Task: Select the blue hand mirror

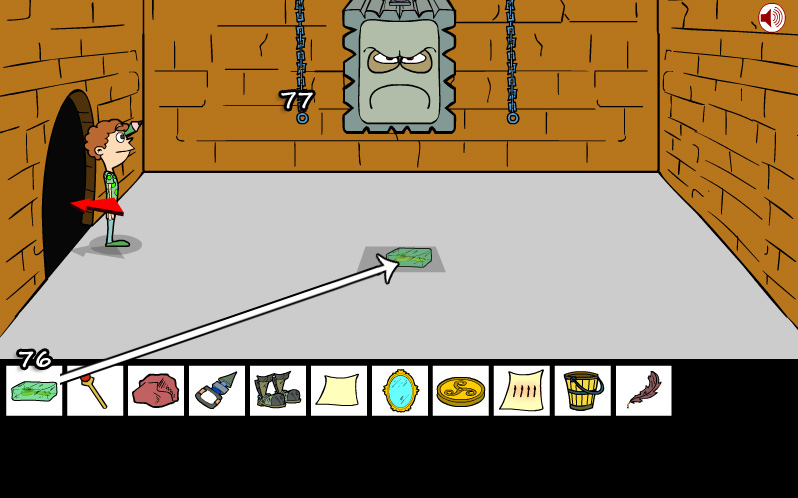Action: 400,391
